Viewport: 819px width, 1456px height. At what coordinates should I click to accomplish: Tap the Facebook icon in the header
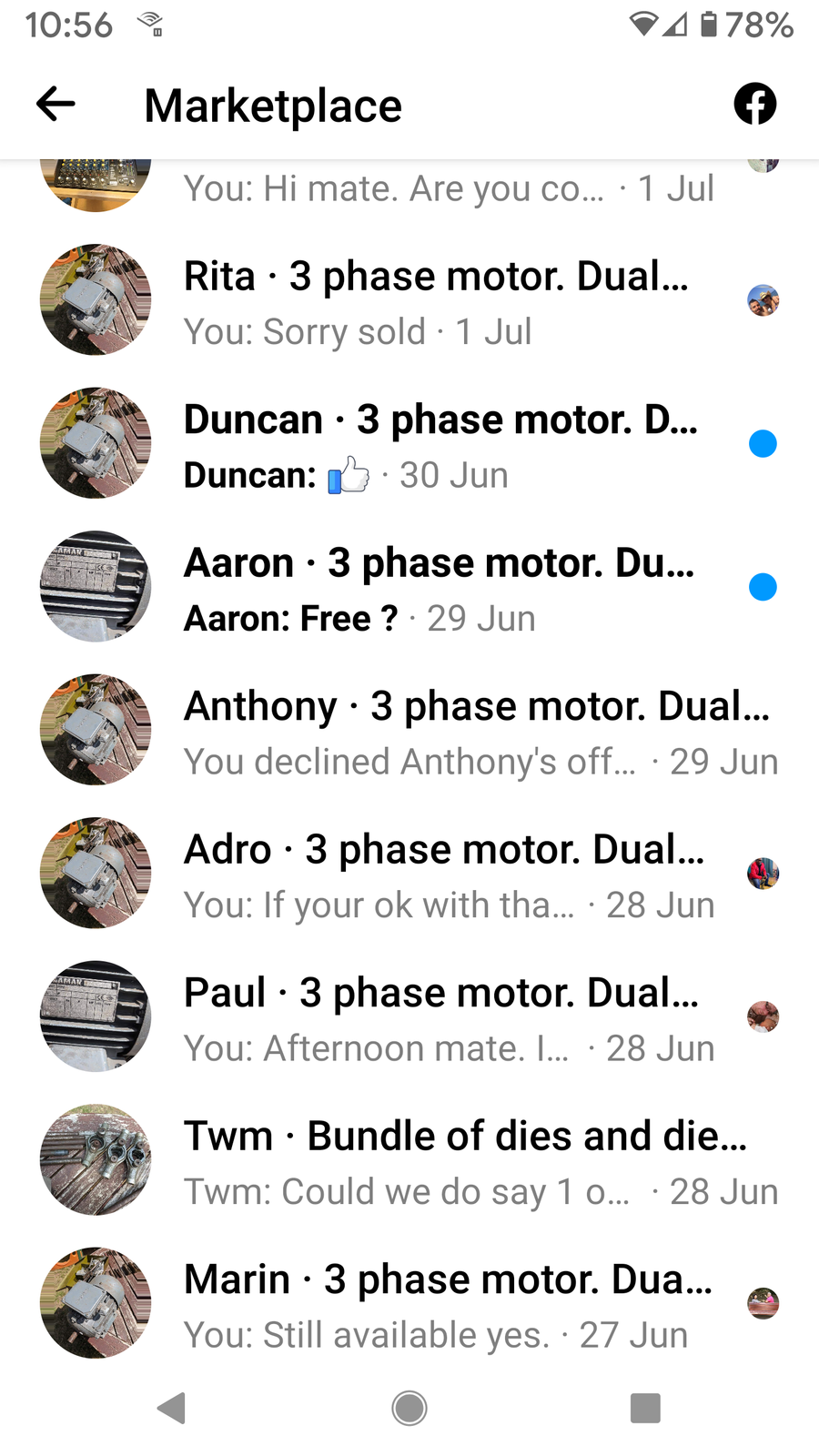(x=755, y=104)
